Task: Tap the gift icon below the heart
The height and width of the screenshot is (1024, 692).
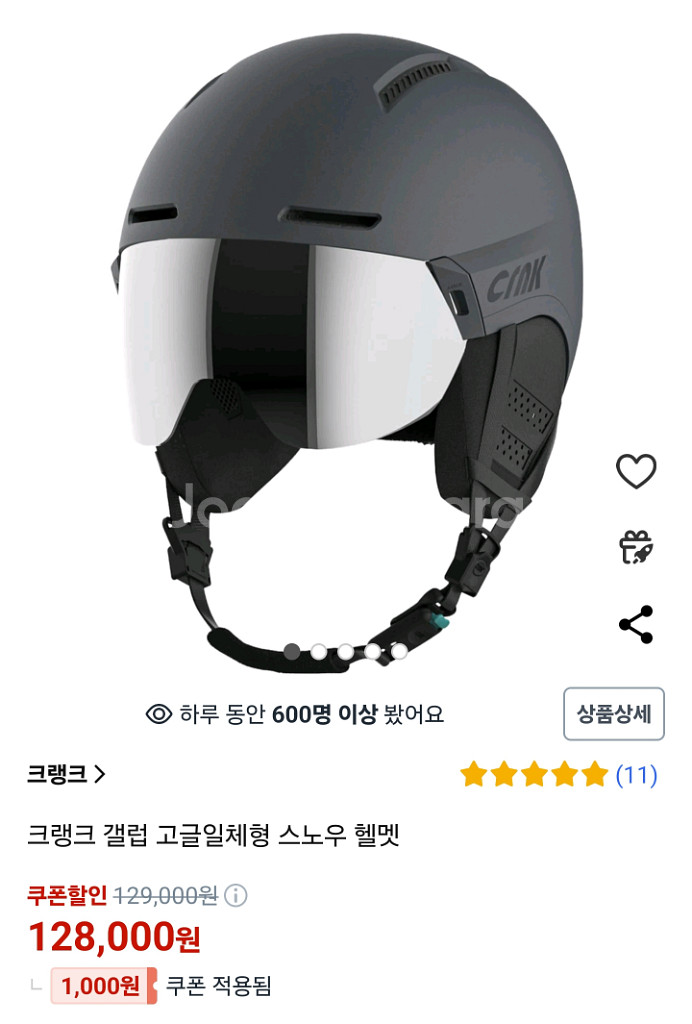Action: [x=636, y=547]
